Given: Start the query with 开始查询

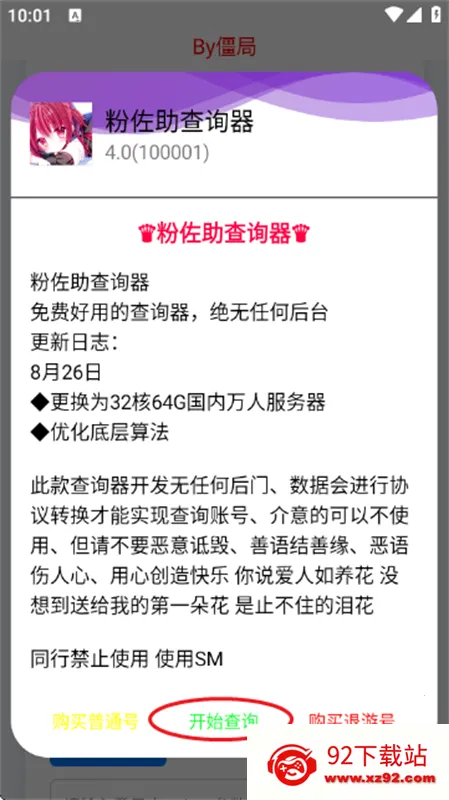Looking at the screenshot, I should (x=223, y=721).
